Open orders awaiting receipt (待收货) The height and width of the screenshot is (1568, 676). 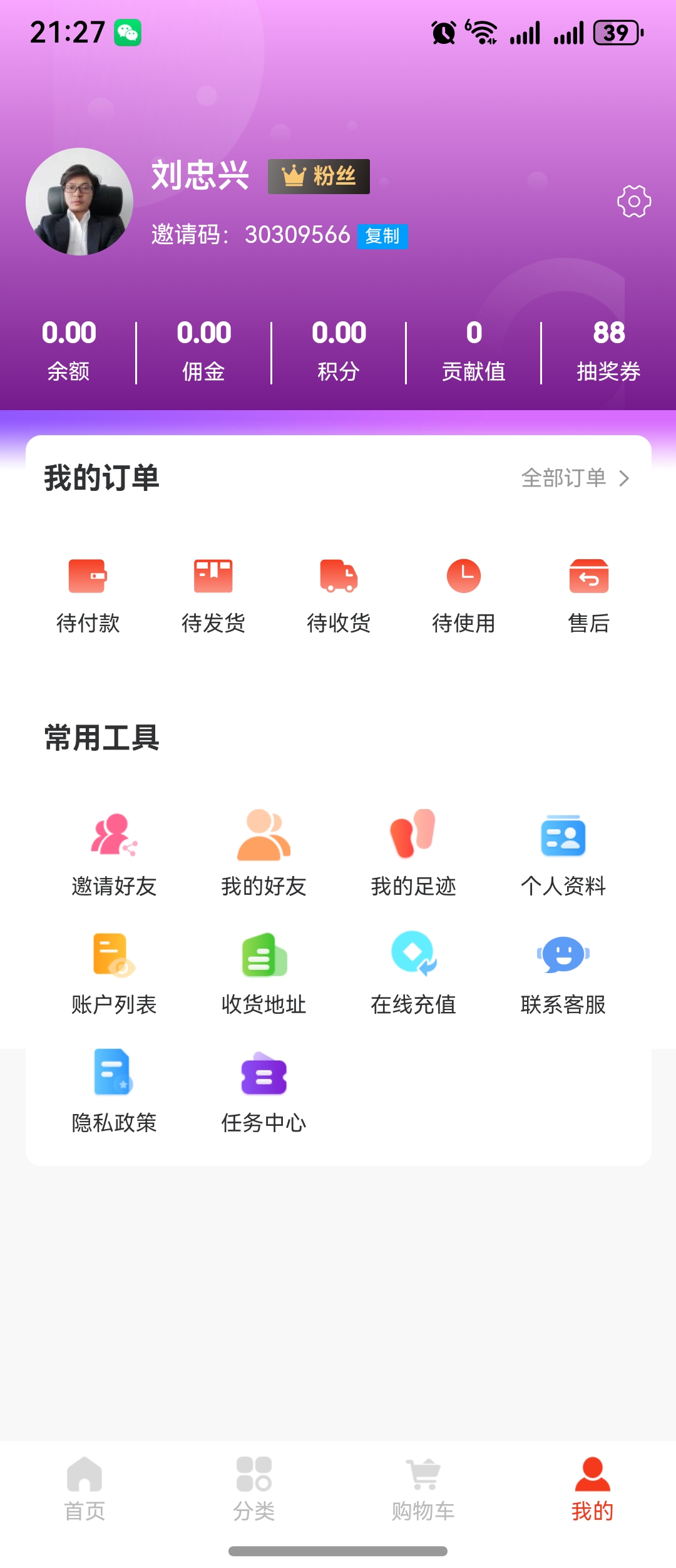339,595
